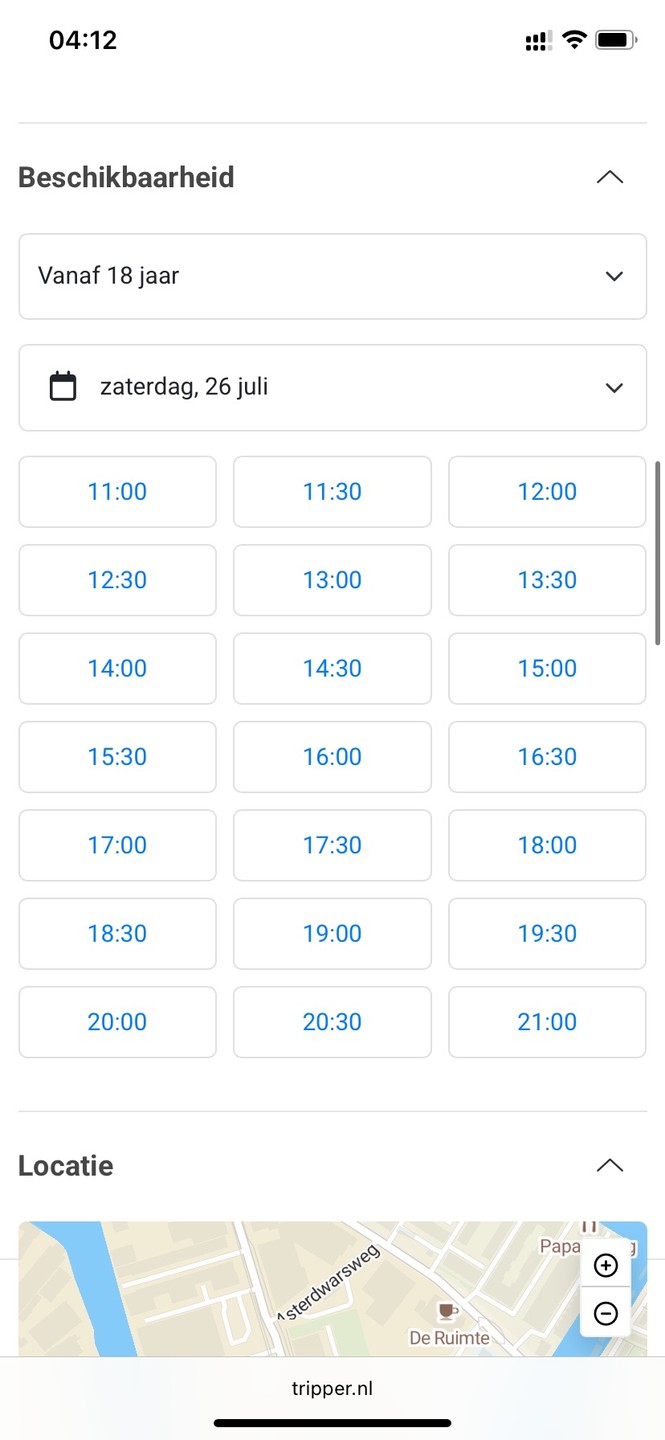Pick the 17:00 time slot
This screenshot has width=665, height=1440.
pos(117,845)
